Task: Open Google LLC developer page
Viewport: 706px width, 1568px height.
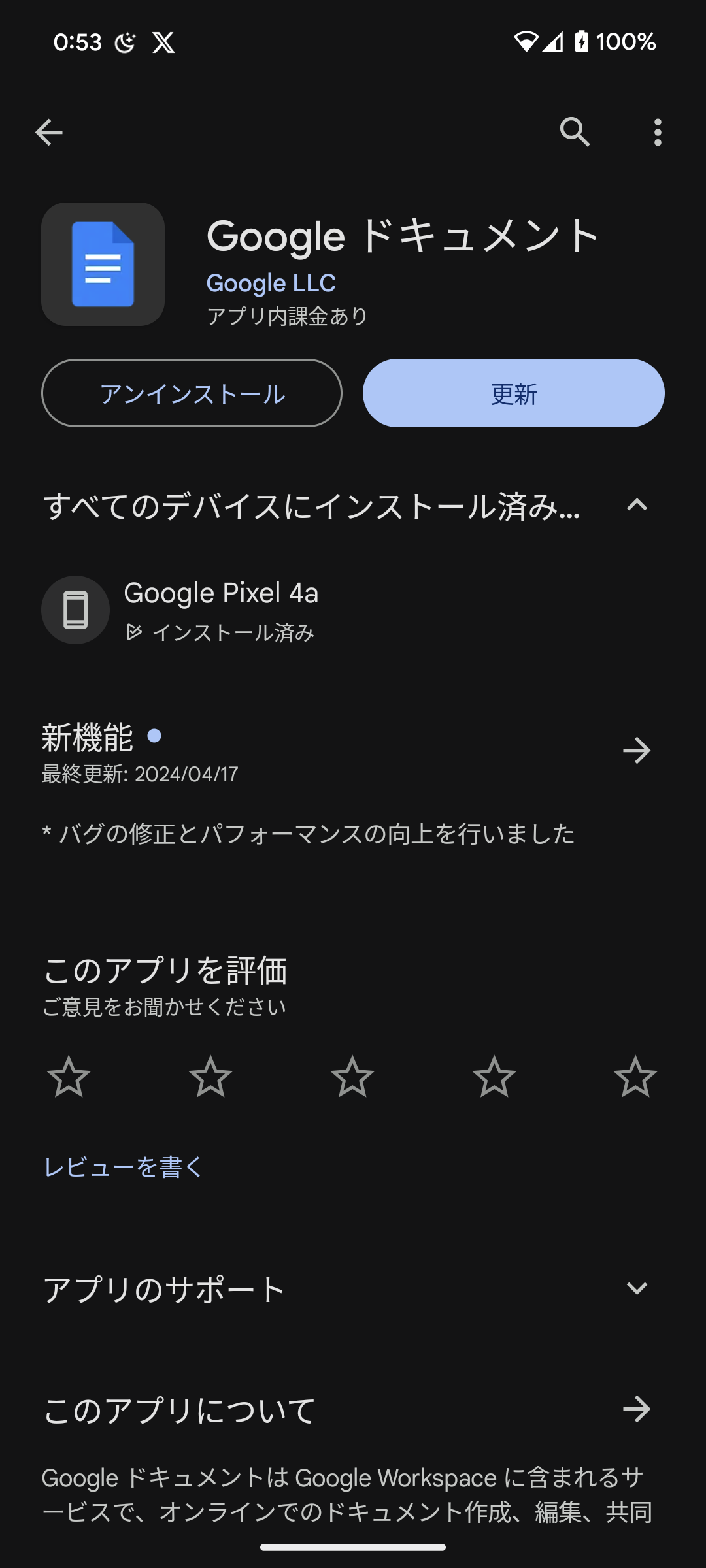Action: pyautogui.click(x=271, y=283)
